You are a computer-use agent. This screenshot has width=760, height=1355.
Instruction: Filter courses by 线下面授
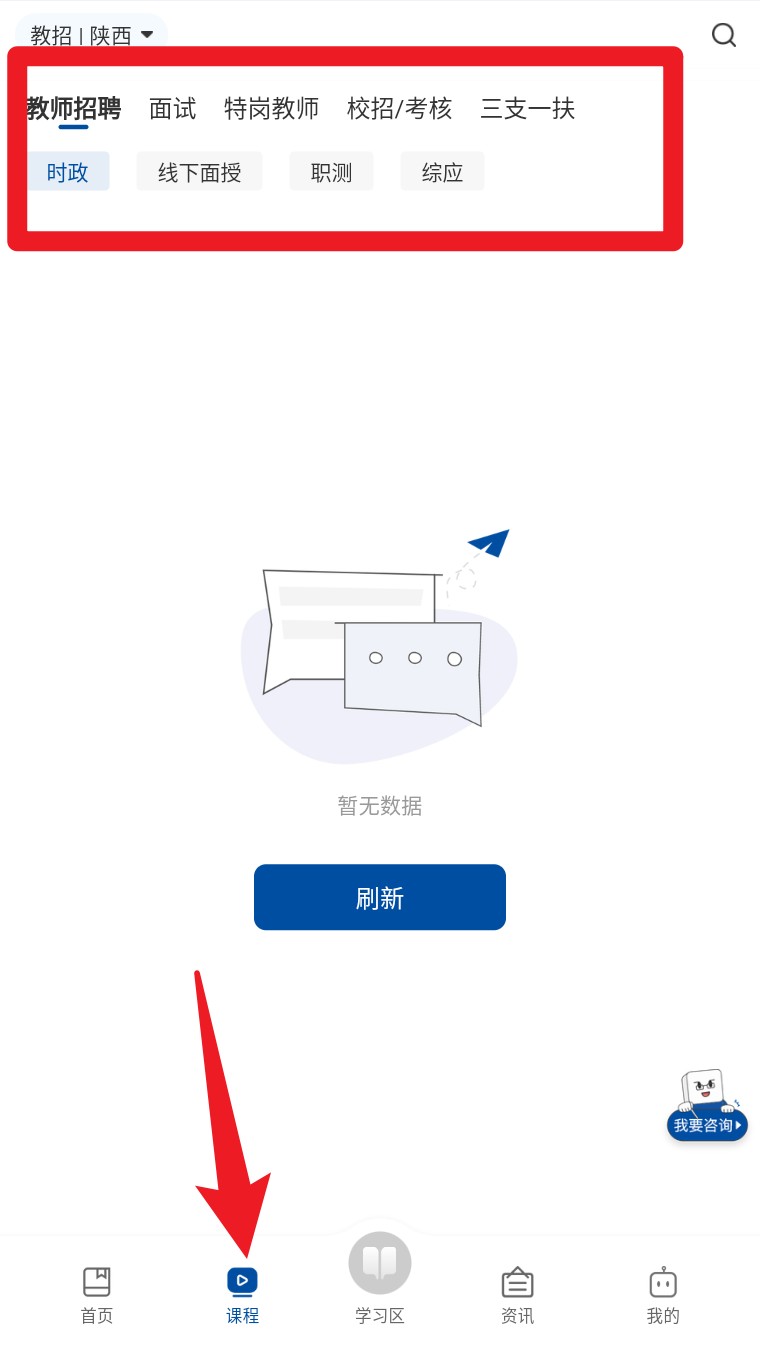tap(200, 172)
